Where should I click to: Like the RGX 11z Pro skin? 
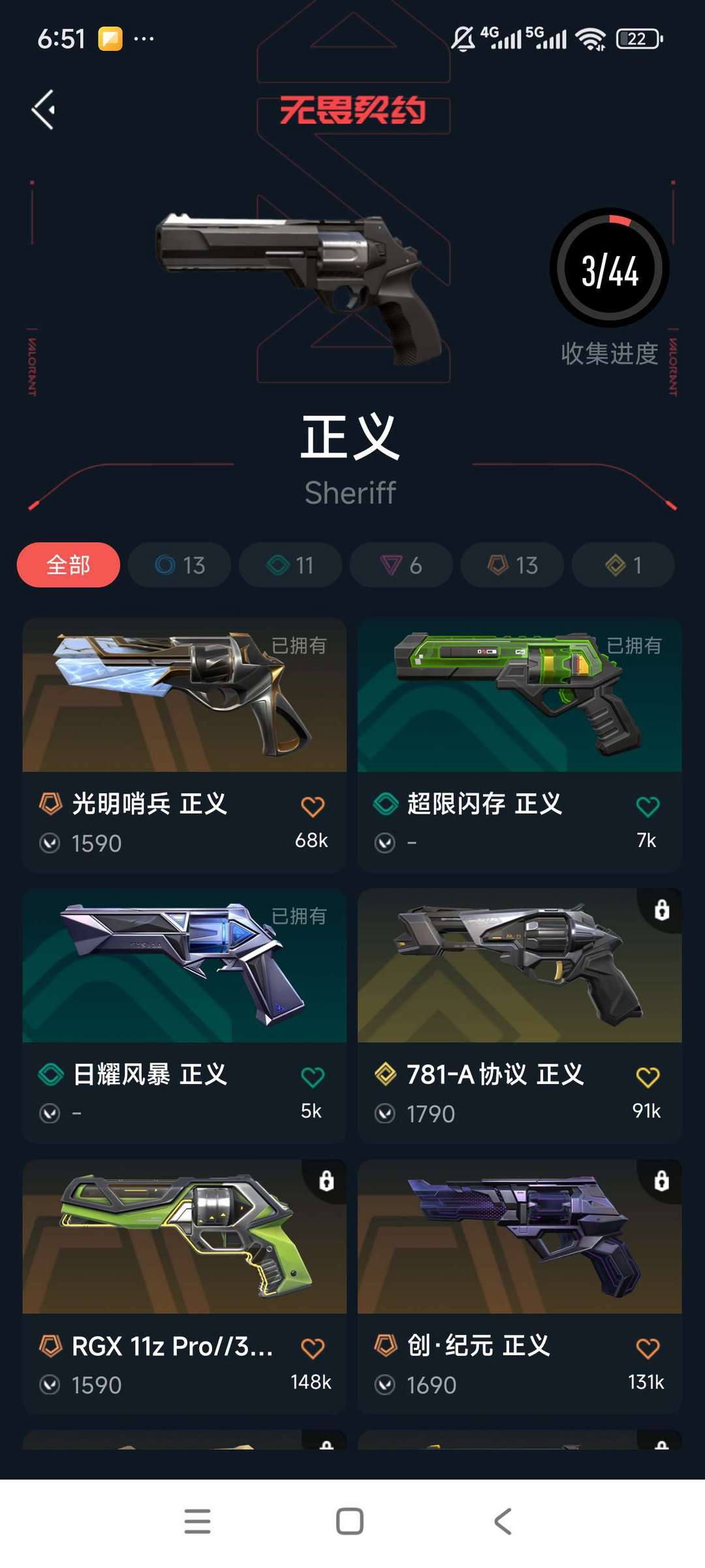click(313, 1348)
